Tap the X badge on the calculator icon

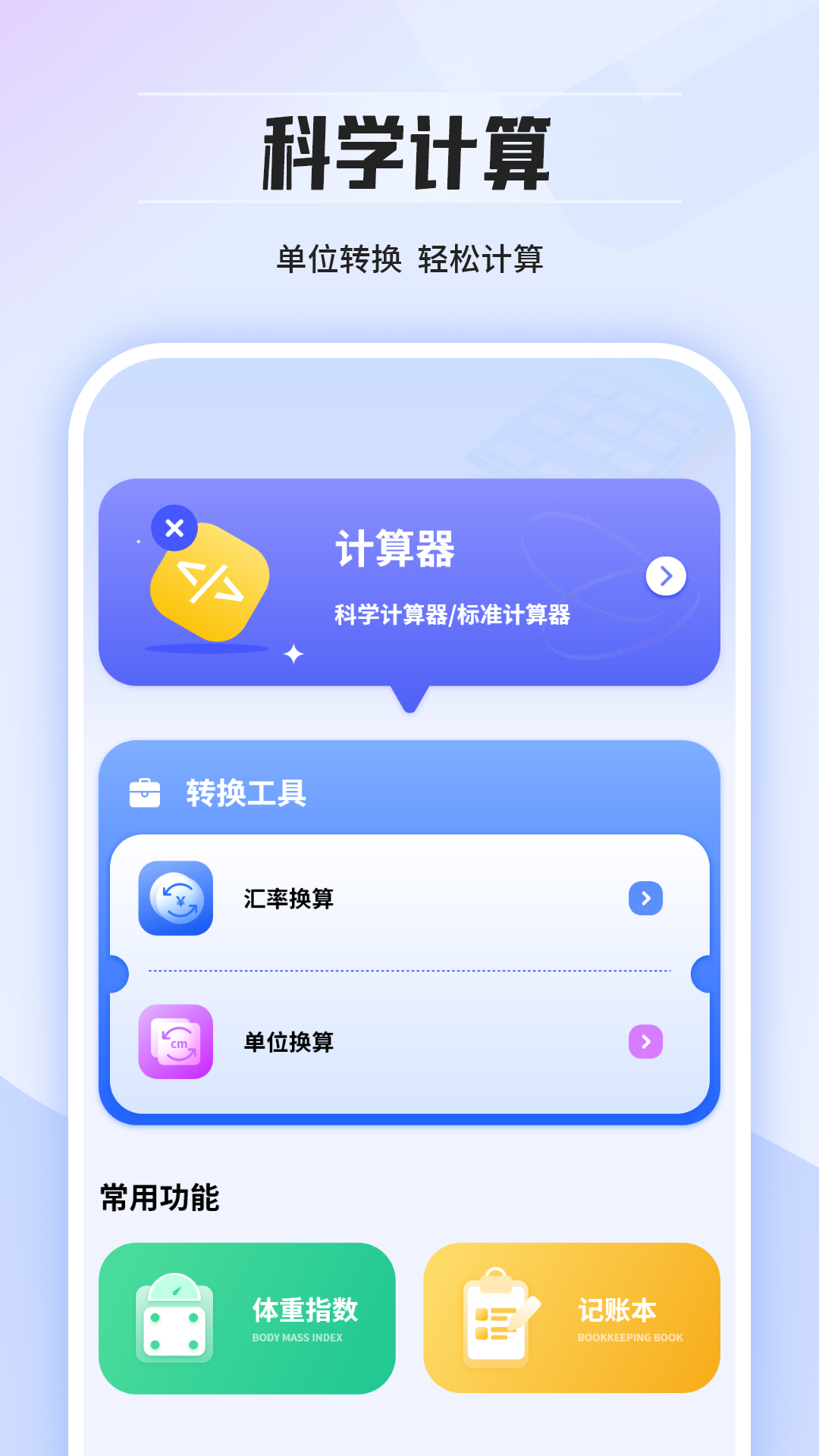176,529
